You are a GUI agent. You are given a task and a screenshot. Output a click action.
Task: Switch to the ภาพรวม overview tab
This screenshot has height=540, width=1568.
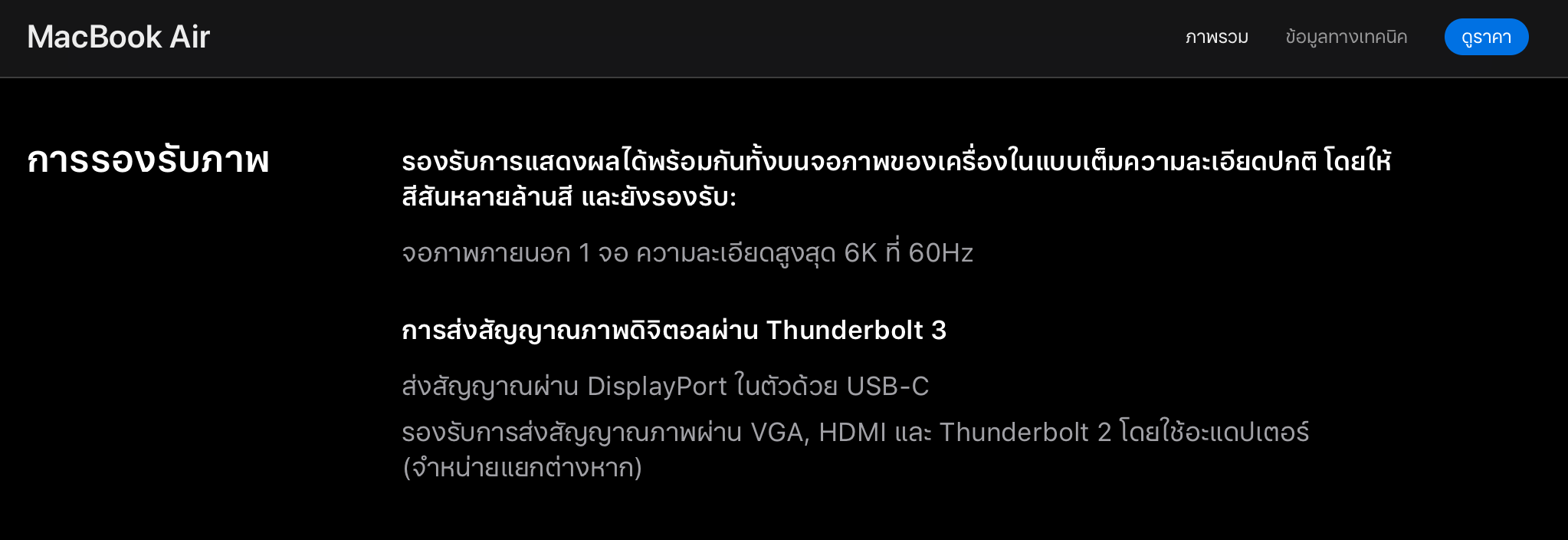tap(1216, 37)
